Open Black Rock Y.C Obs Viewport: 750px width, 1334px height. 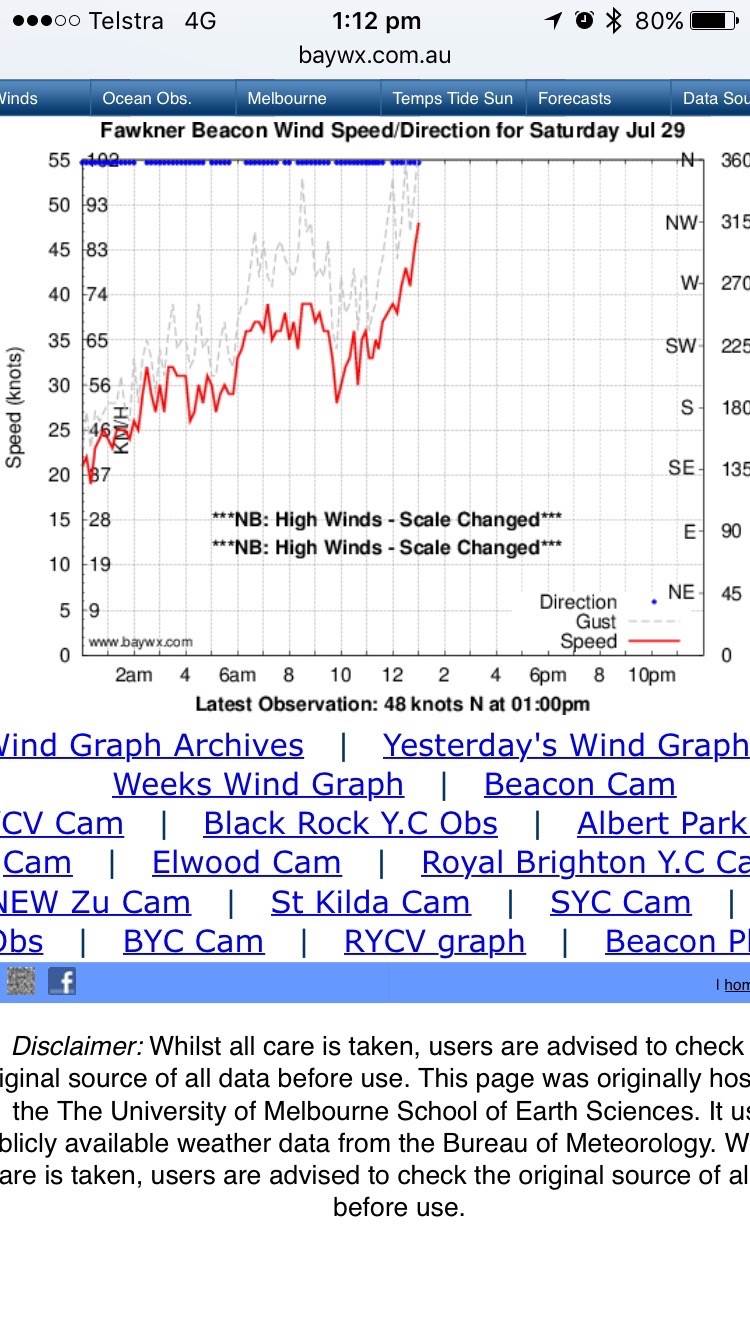(x=350, y=823)
